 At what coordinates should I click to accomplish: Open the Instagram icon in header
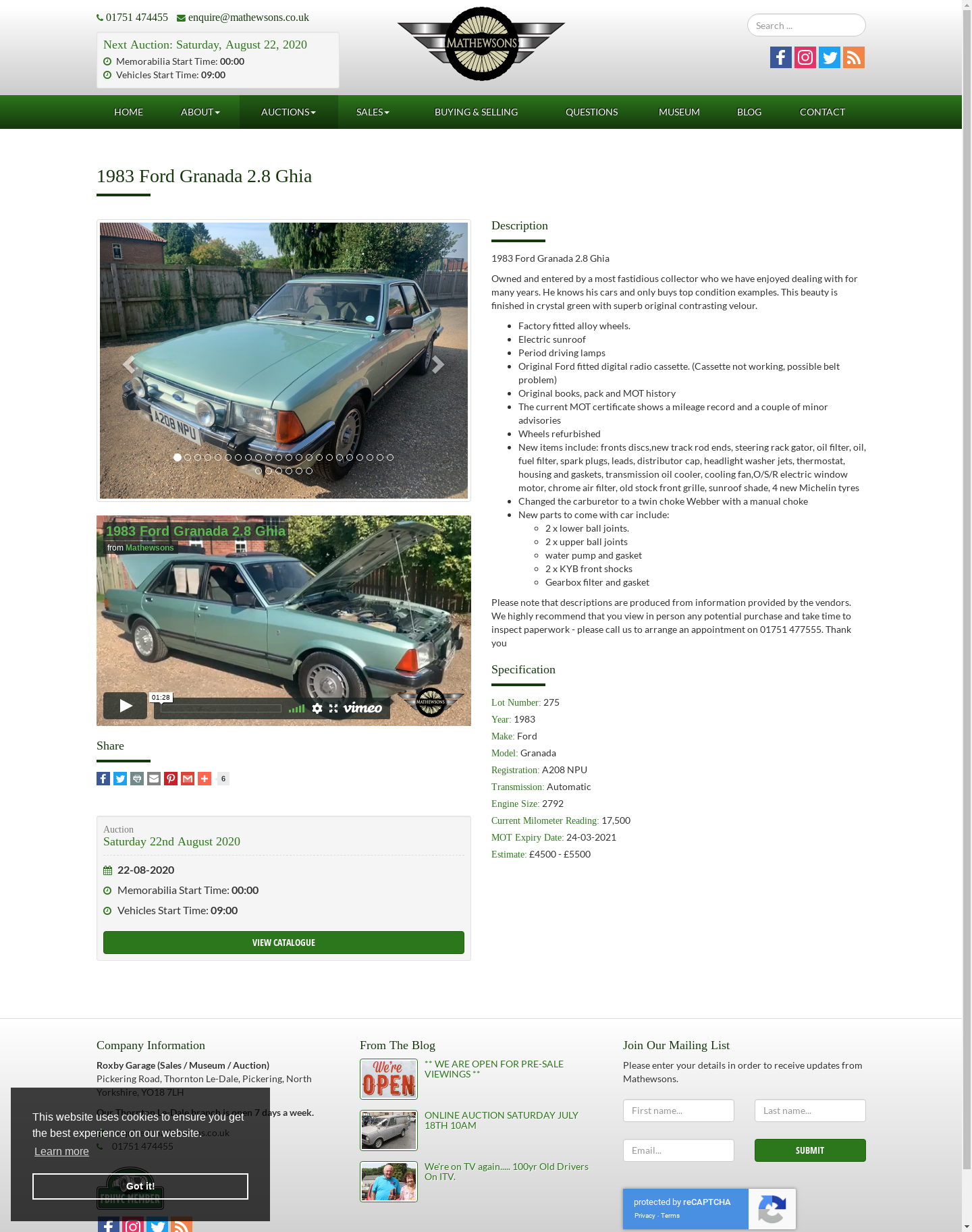click(x=805, y=57)
